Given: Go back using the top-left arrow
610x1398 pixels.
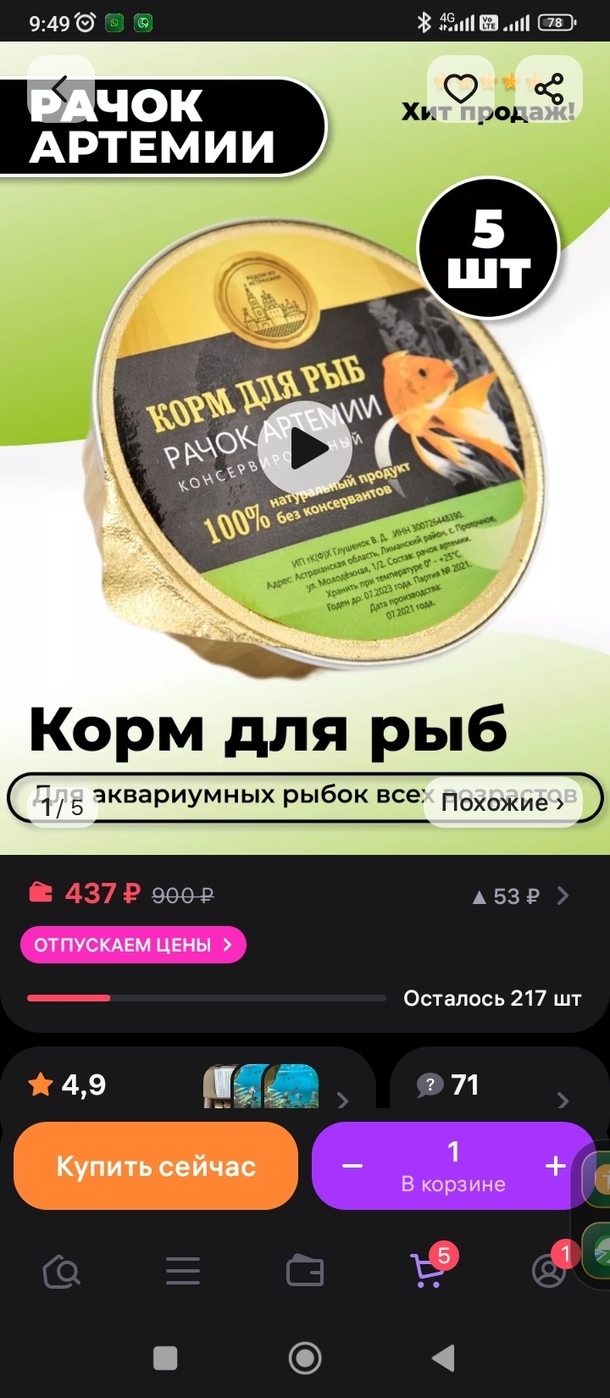Looking at the screenshot, I should (x=61, y=89).
